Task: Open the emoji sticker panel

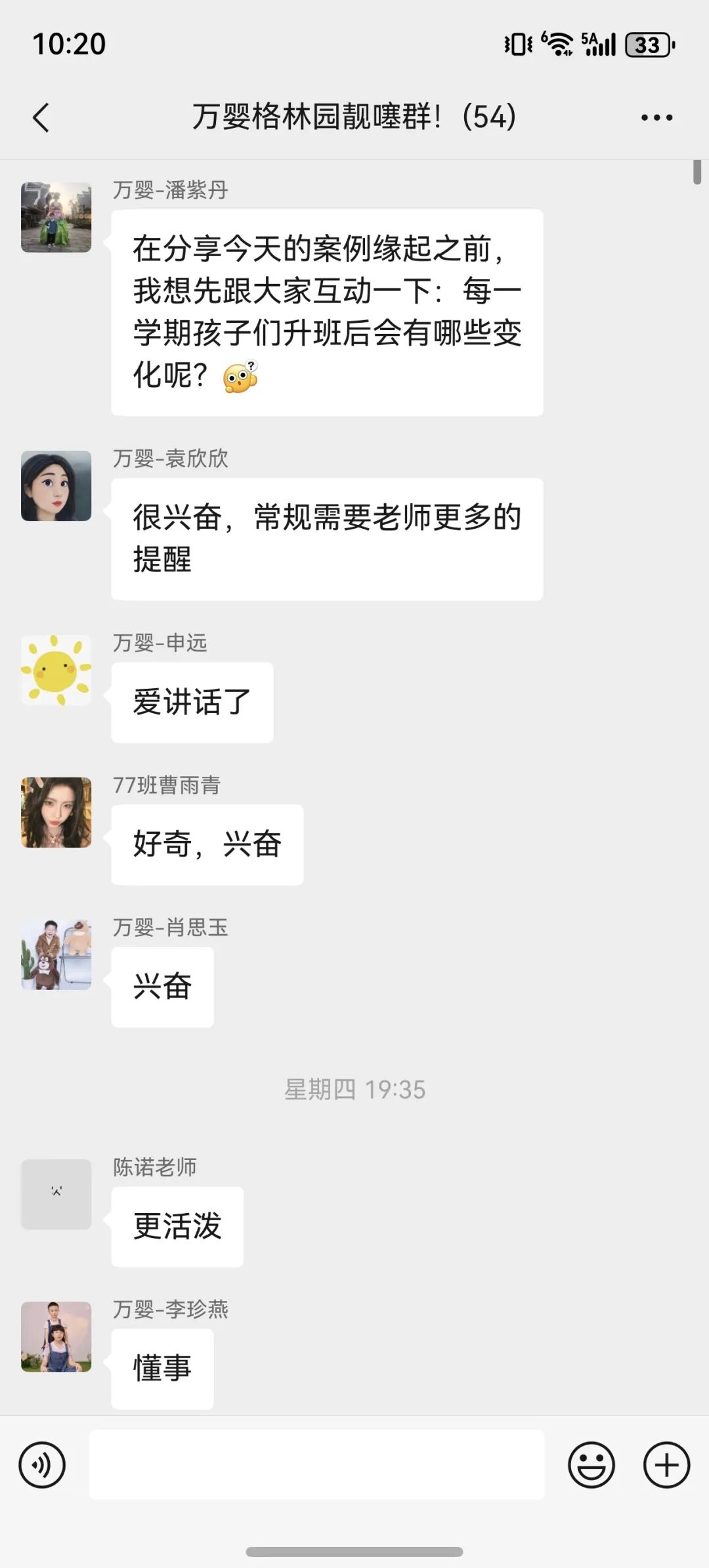Action: [591, 1464]
